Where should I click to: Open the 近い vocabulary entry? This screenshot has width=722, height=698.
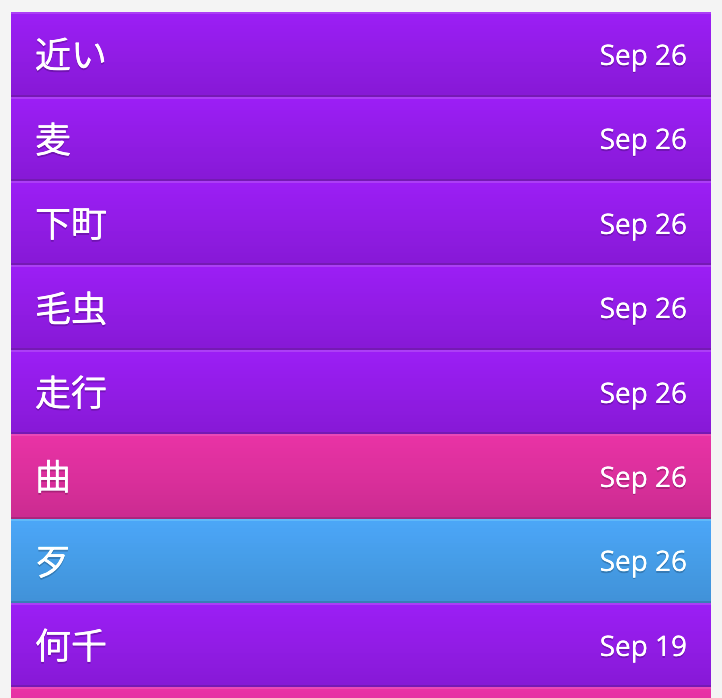(x=360, y=55)
